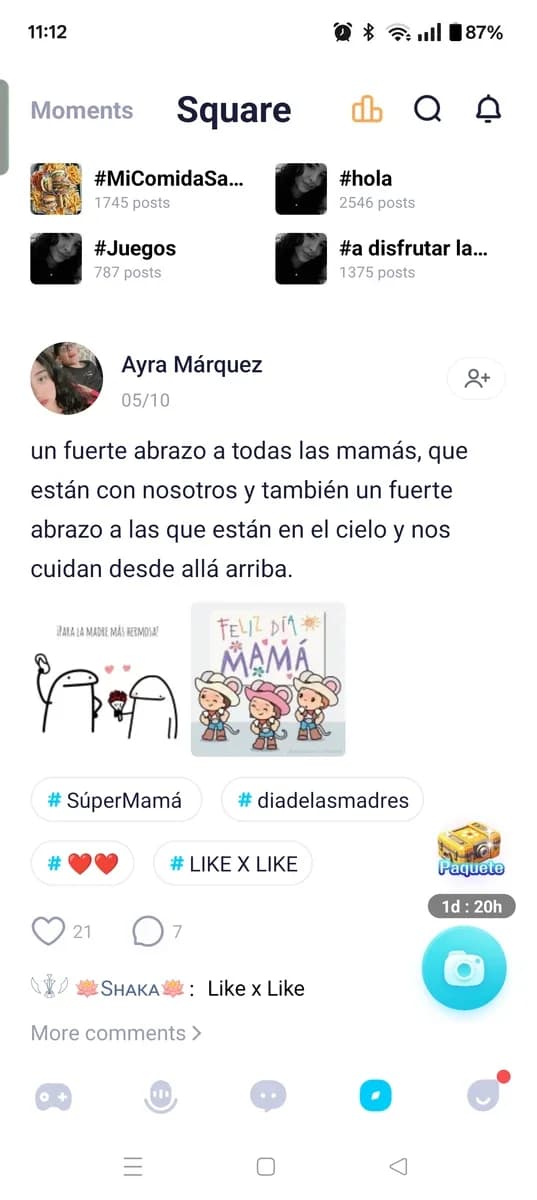The width and height of the screenshot is (537, 1200).
Task: Open the leaderboard ranking icon
Action: click(x=367, y=109)
